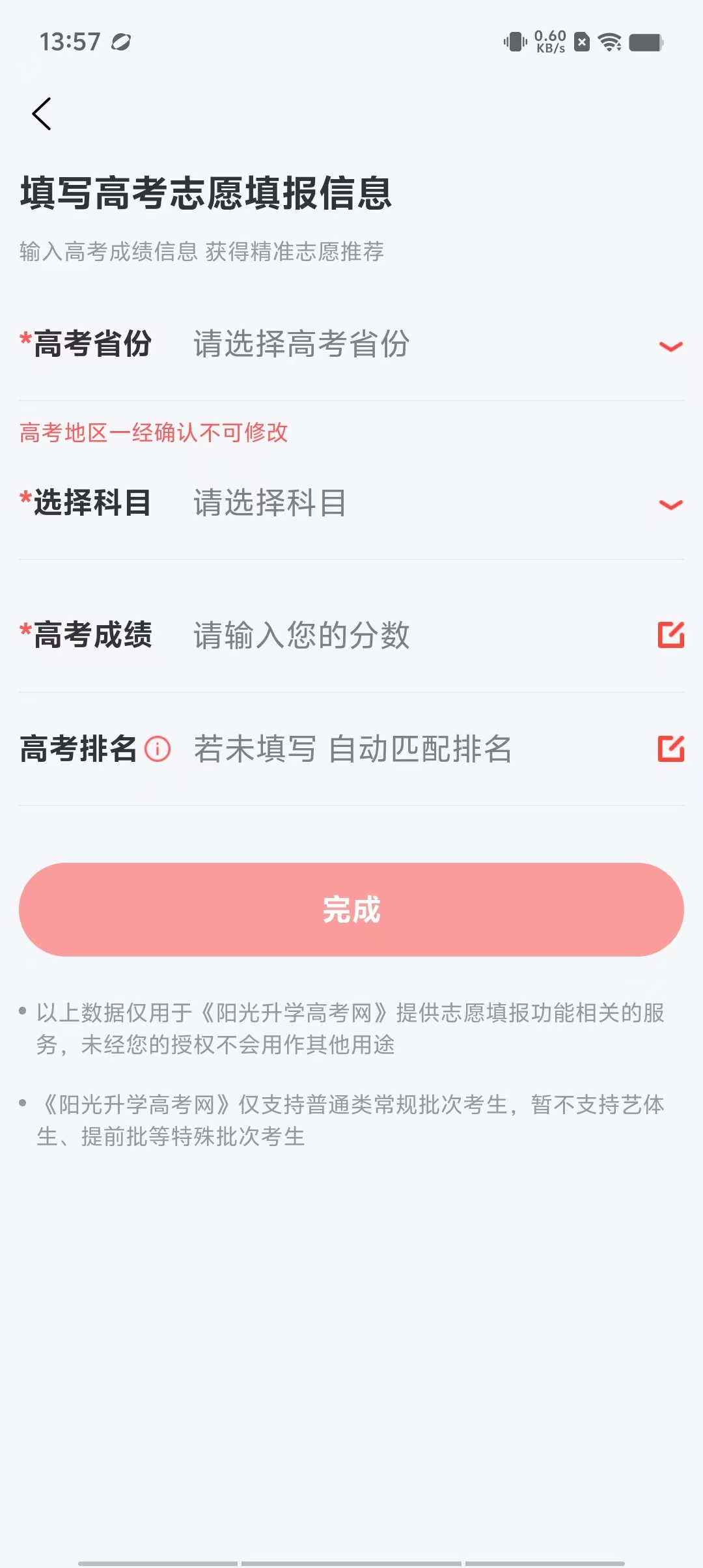
Task: Open the chevron next to 请选择高考省份
Action: 669,346
